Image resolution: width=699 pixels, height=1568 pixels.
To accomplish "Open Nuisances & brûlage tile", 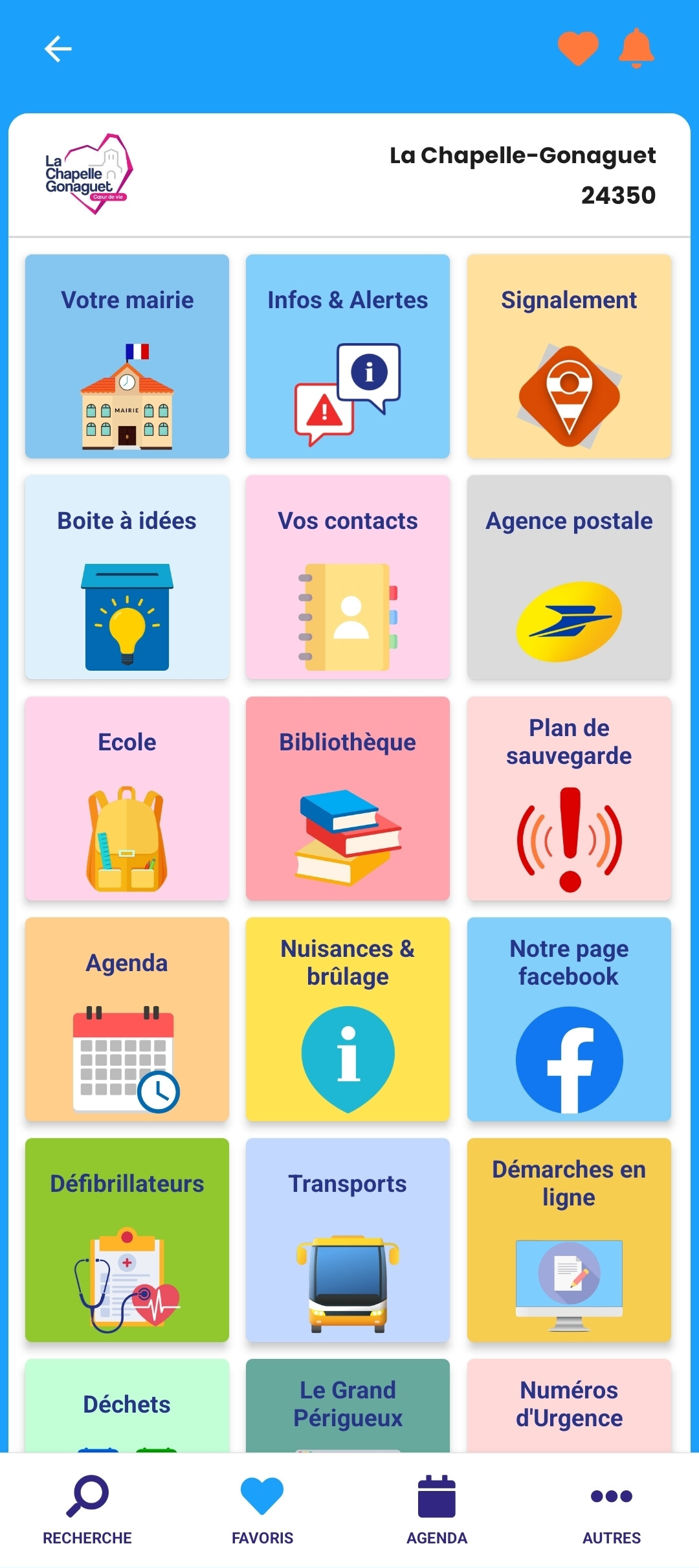I will point(348,1019).
